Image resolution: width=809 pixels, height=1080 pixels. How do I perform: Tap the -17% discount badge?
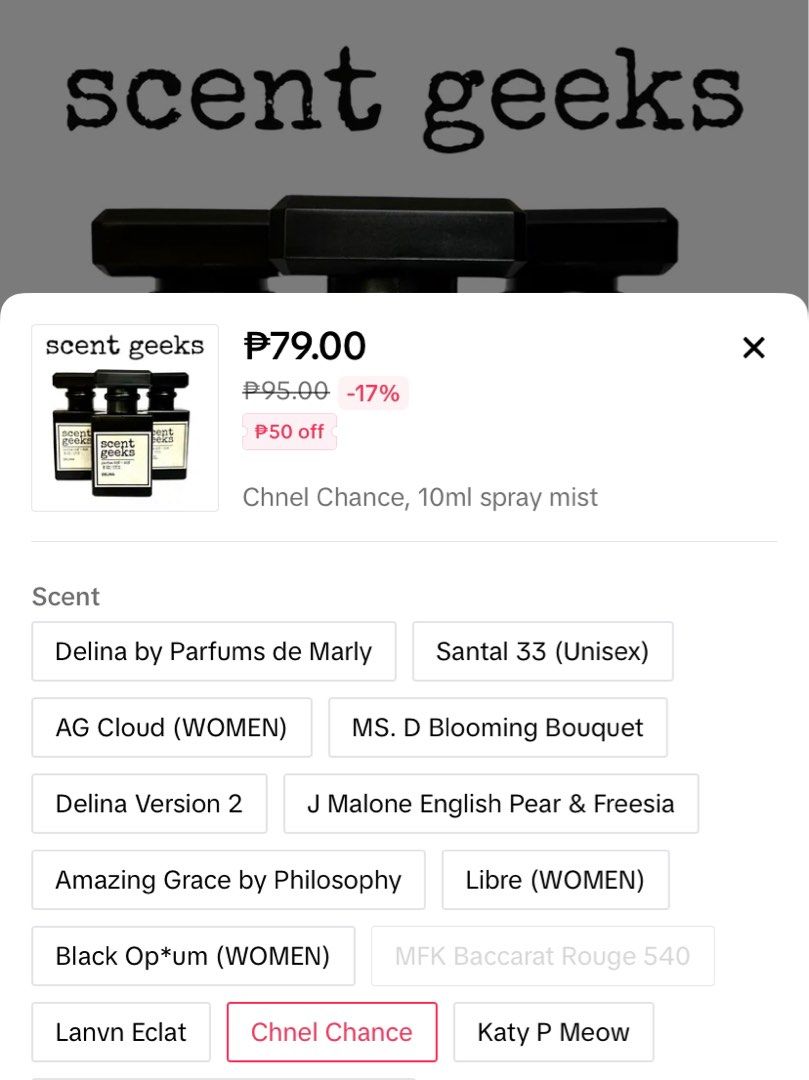point(373,393)
